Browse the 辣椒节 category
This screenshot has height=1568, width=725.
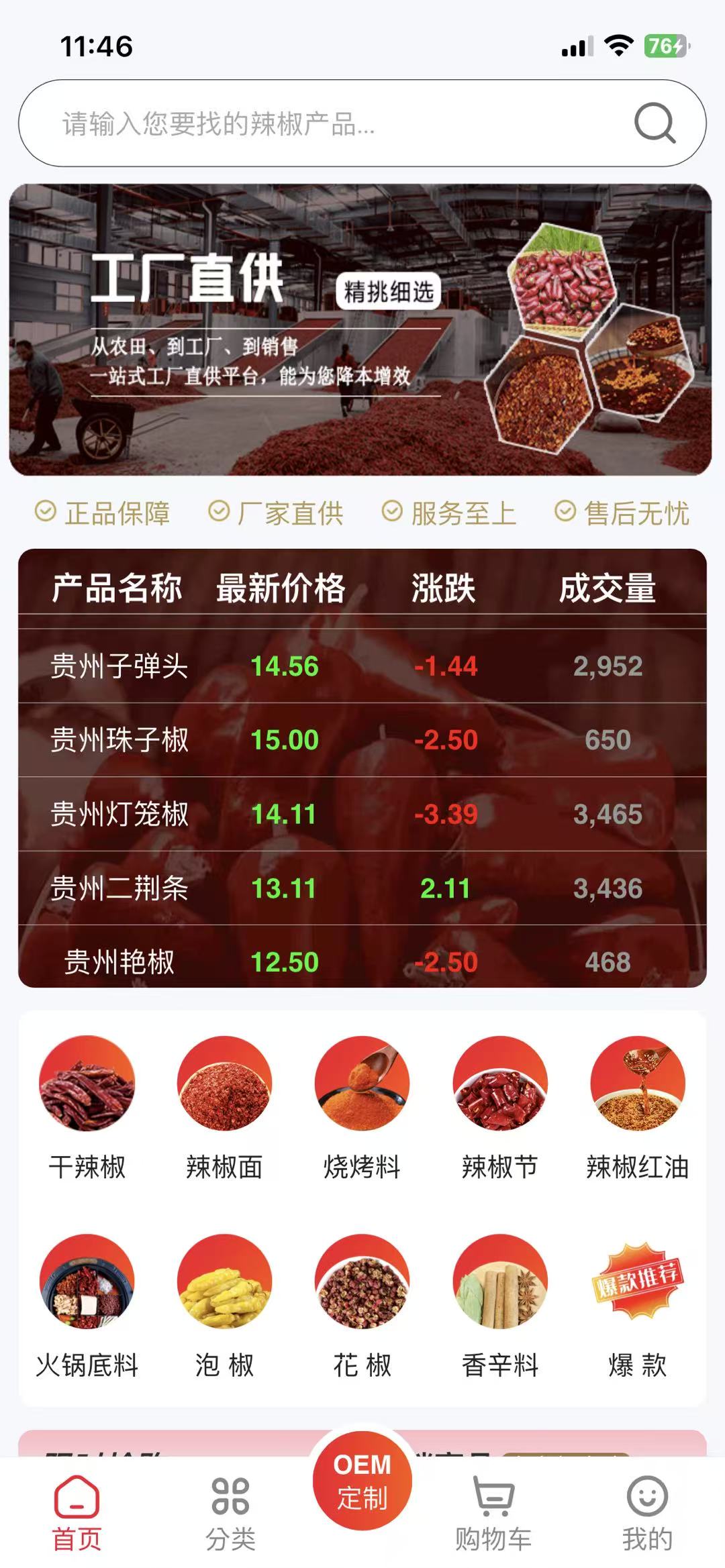click(x=500, y=1106)
